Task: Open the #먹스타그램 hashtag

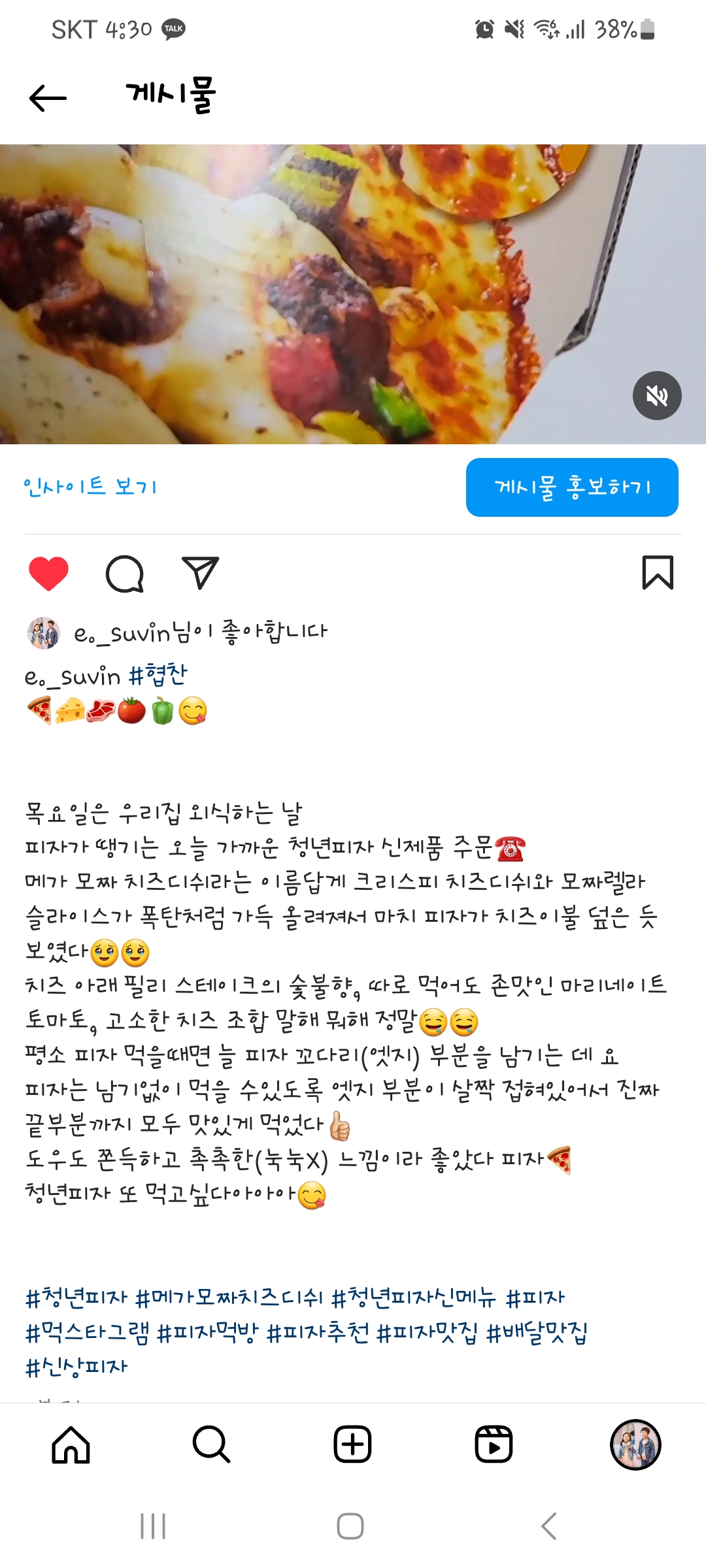Action: [x=88, y=1331]
